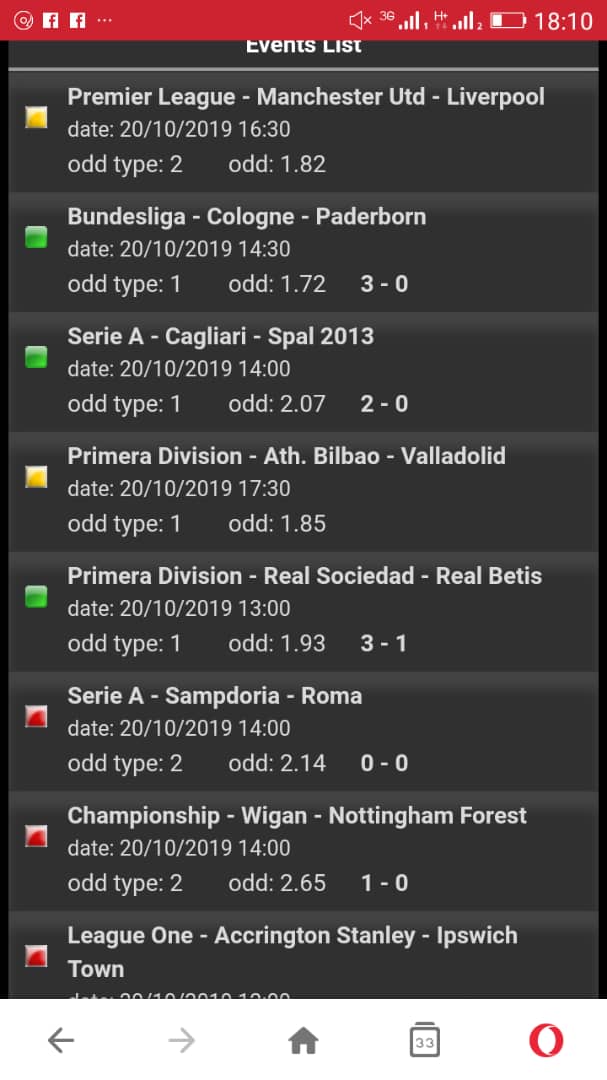The height and width of the screenshot is (1080, 607).
Task: Go to the browser home page
Action: [303, 1041]
